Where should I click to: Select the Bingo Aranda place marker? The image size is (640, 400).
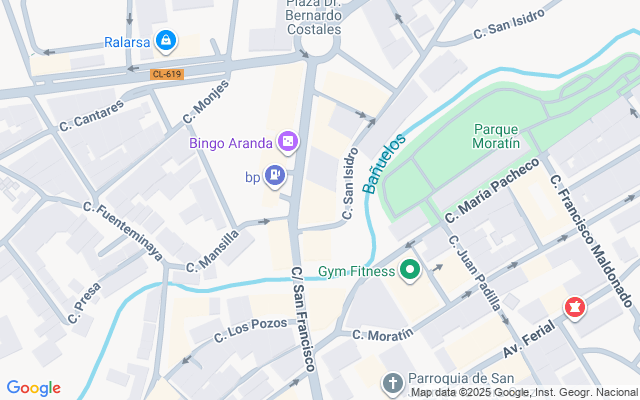pyautogui.click(x=288, y=143)
